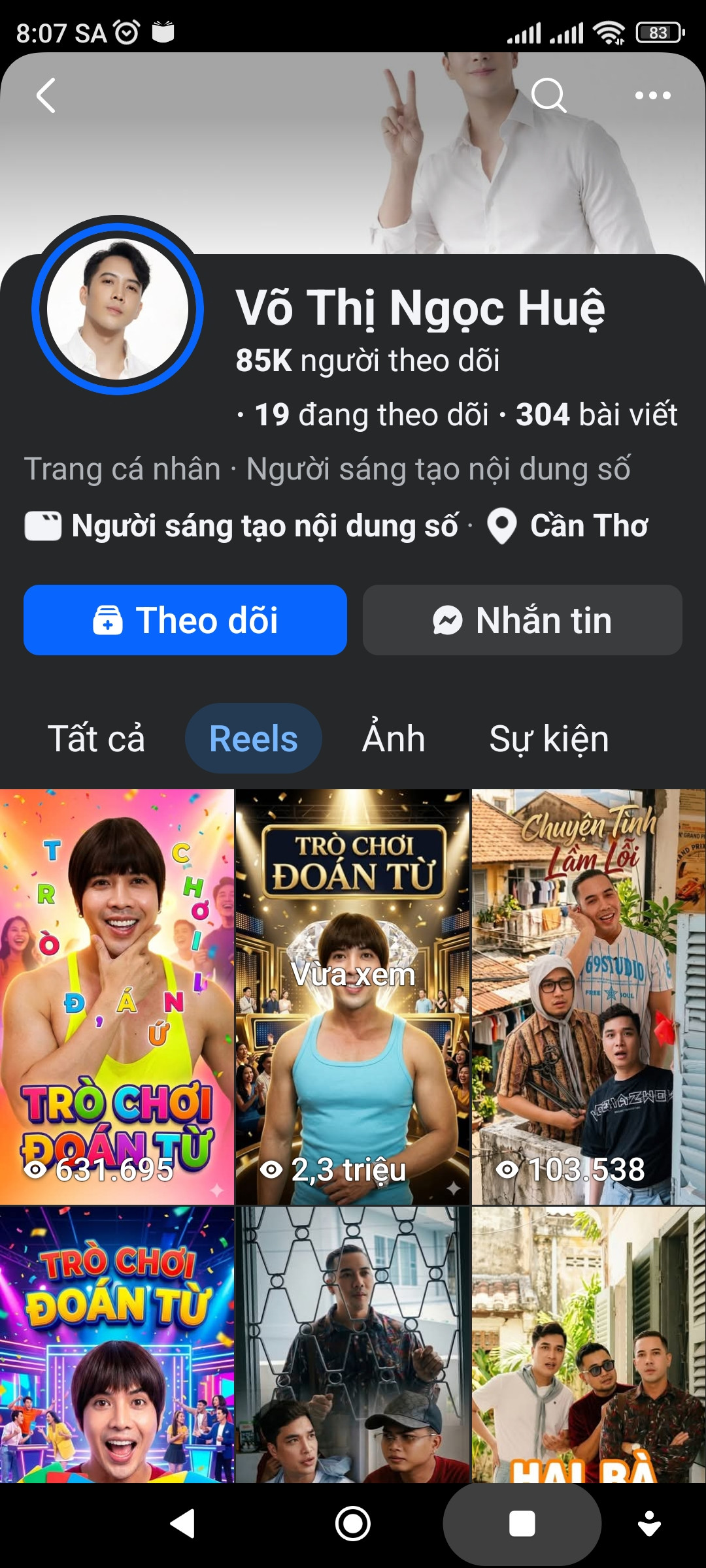
Task: Send a message via Nhắn tin
Action: click(522, 620)
